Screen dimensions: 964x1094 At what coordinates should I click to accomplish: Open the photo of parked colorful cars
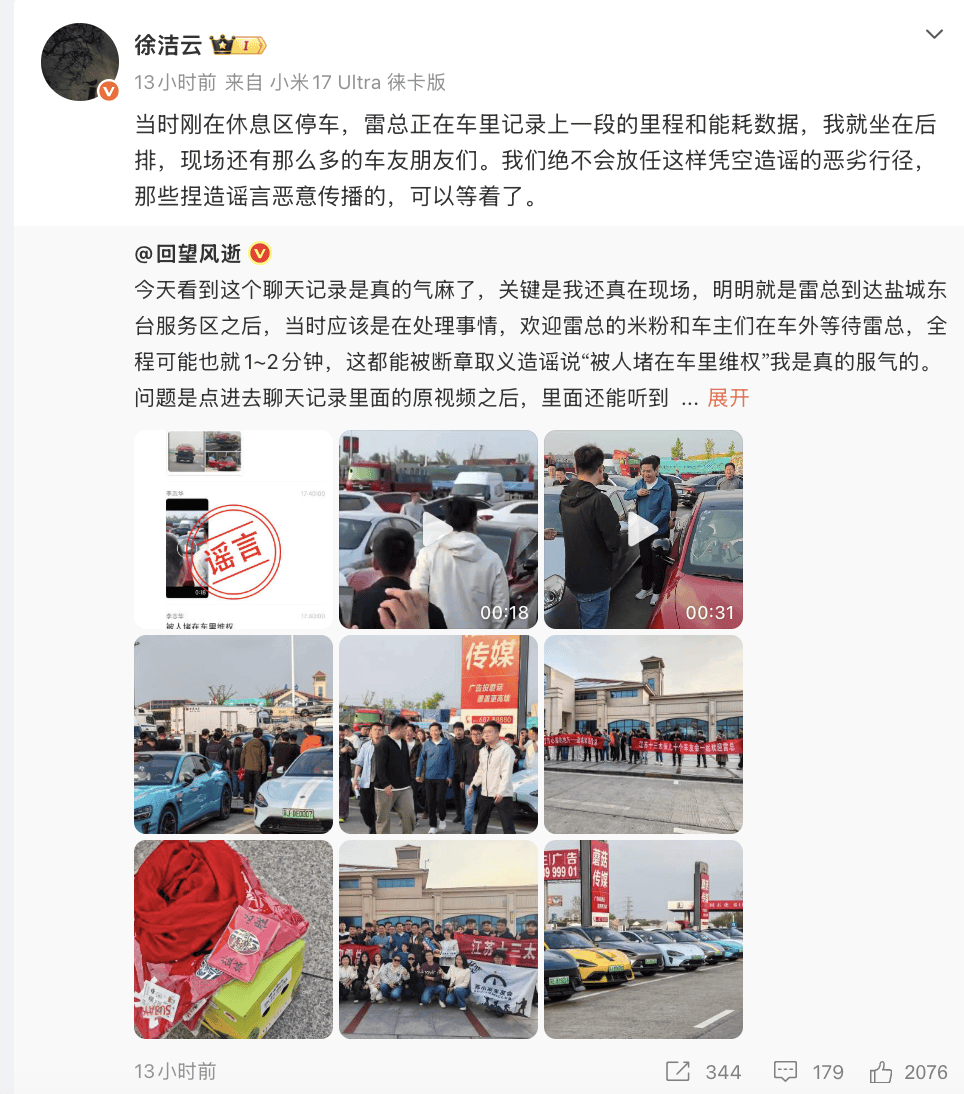tap(643, 939)
